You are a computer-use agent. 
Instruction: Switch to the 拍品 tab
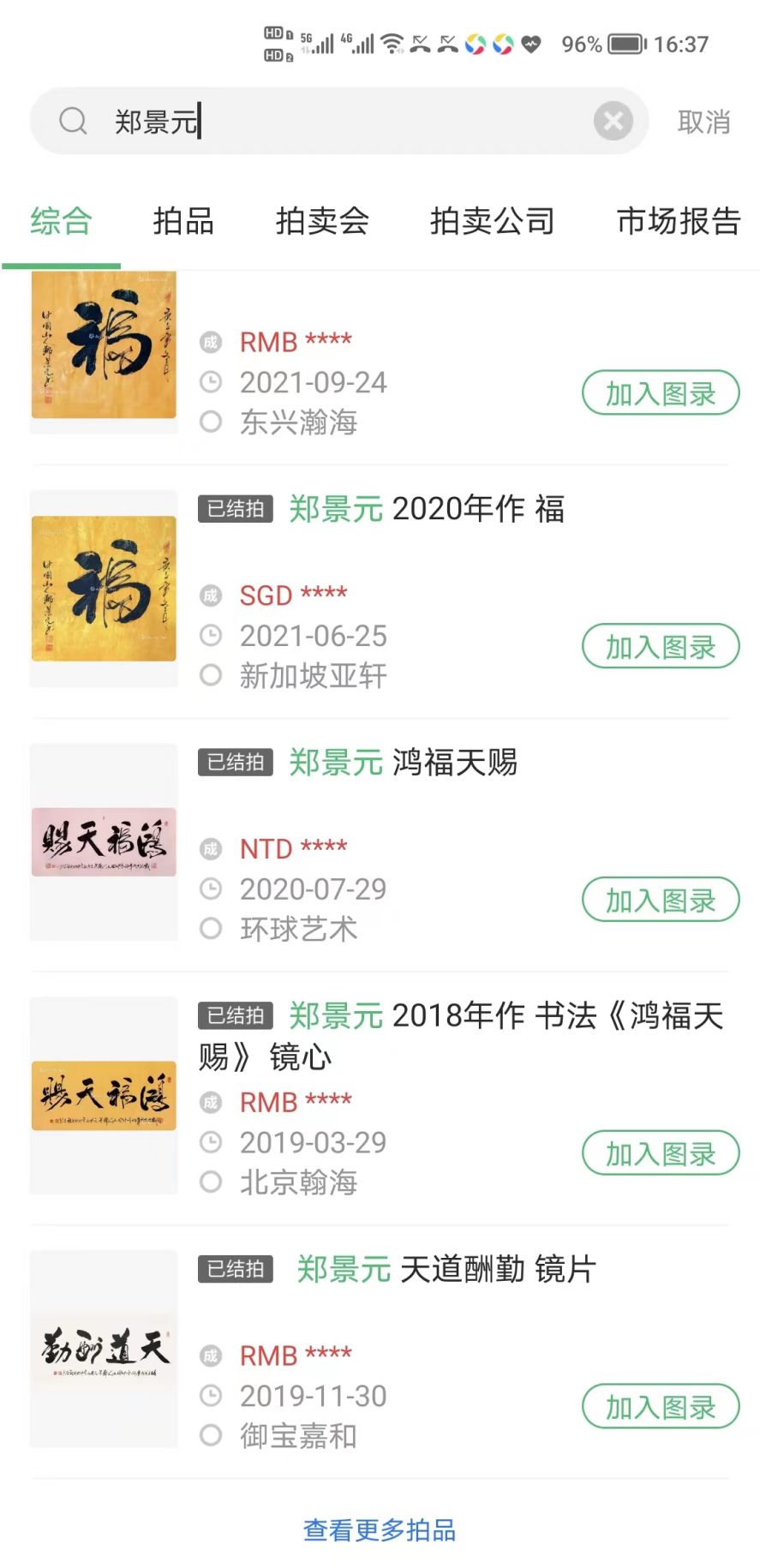(x=183, y=221)
